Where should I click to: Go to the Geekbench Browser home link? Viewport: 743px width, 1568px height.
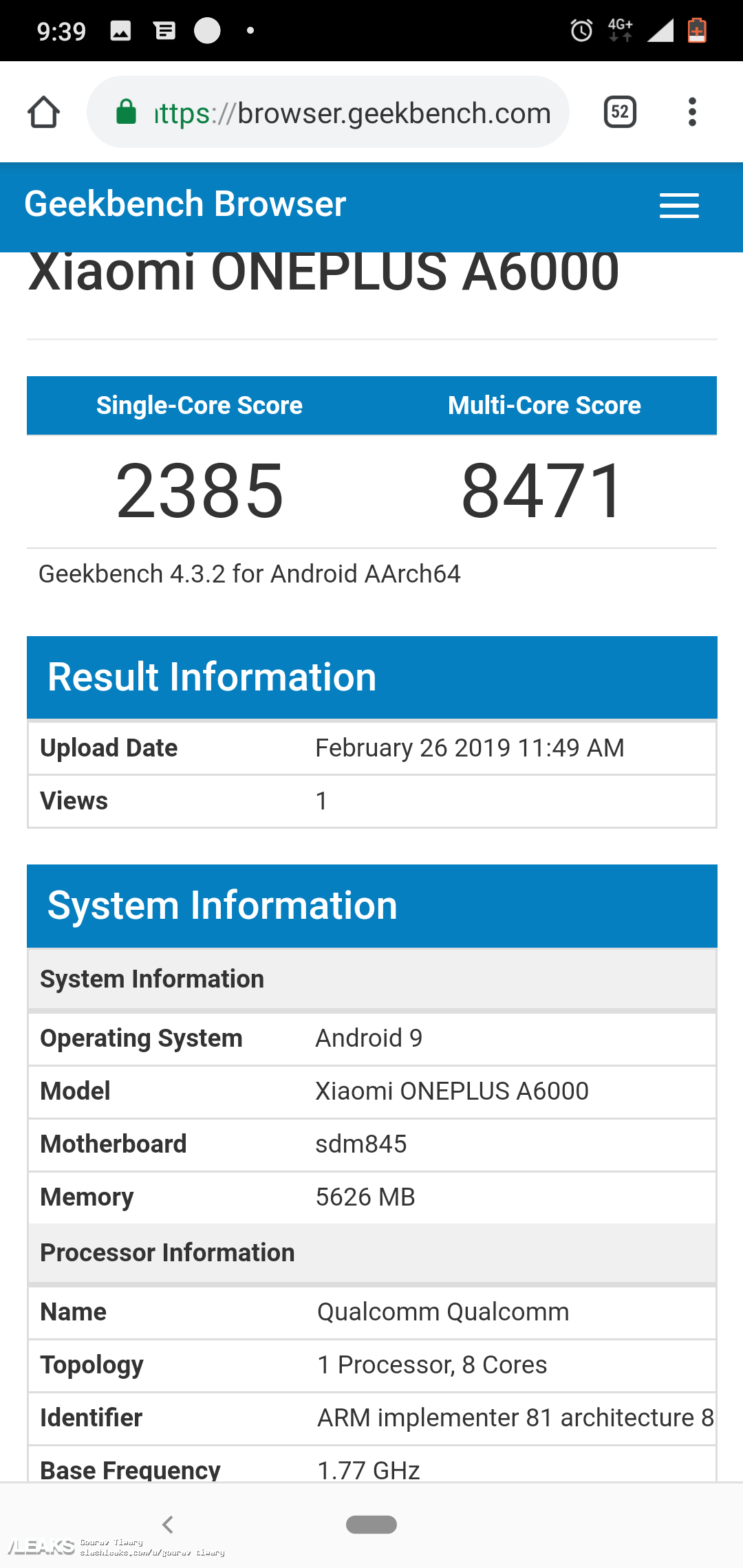[185, 204]
